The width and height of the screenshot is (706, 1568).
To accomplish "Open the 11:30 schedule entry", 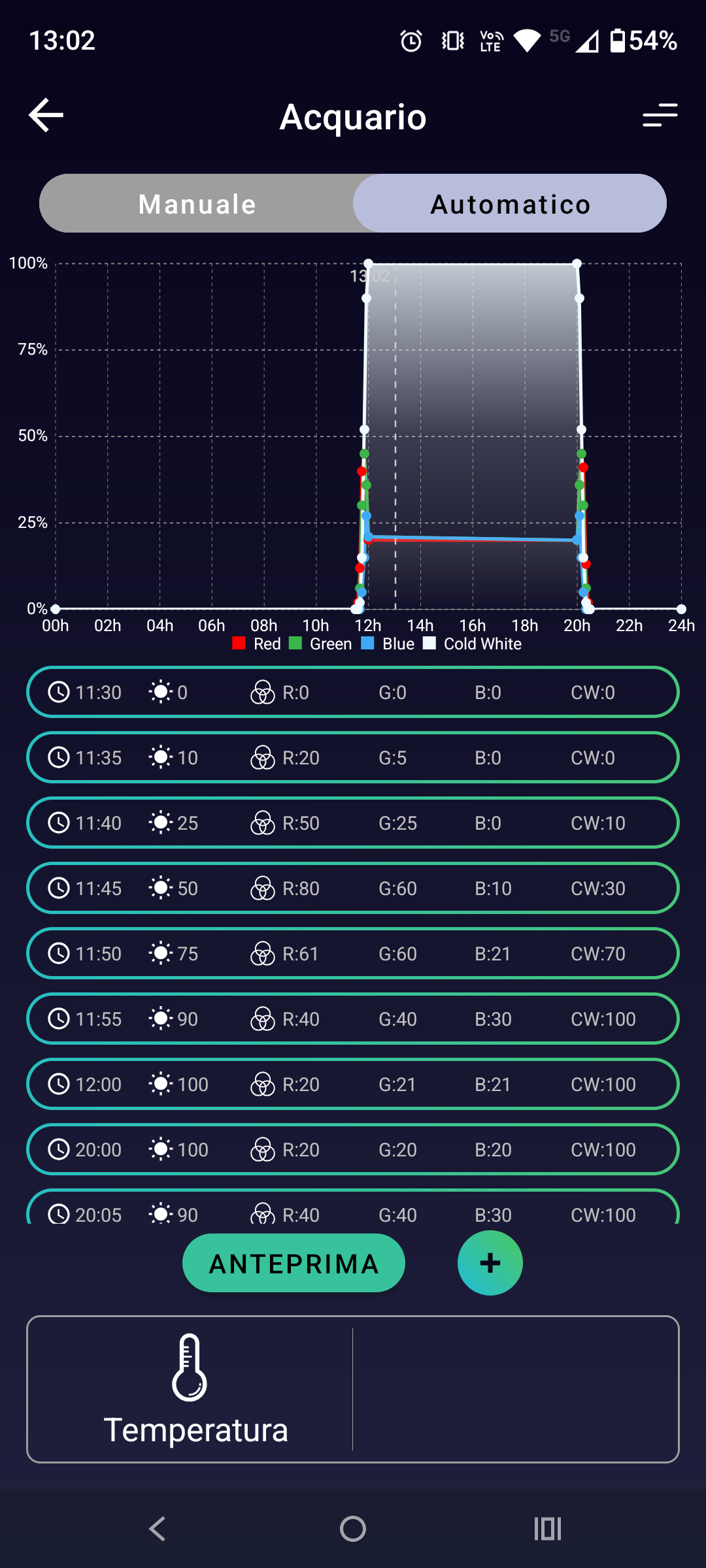I will pos(353,692).
